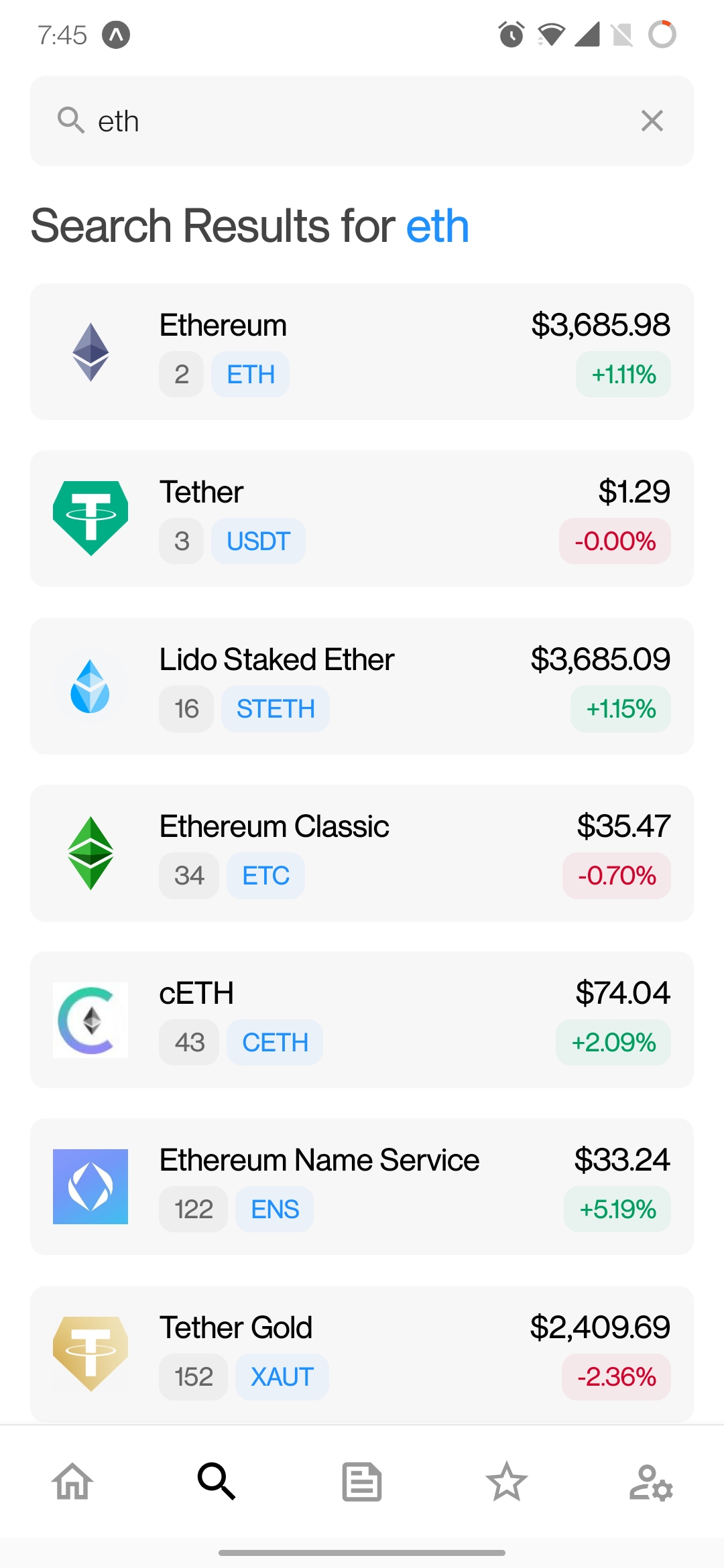This screenshot has width=724, height=1568.
Task: Clear the search text with the X
Action: point(652,121)
